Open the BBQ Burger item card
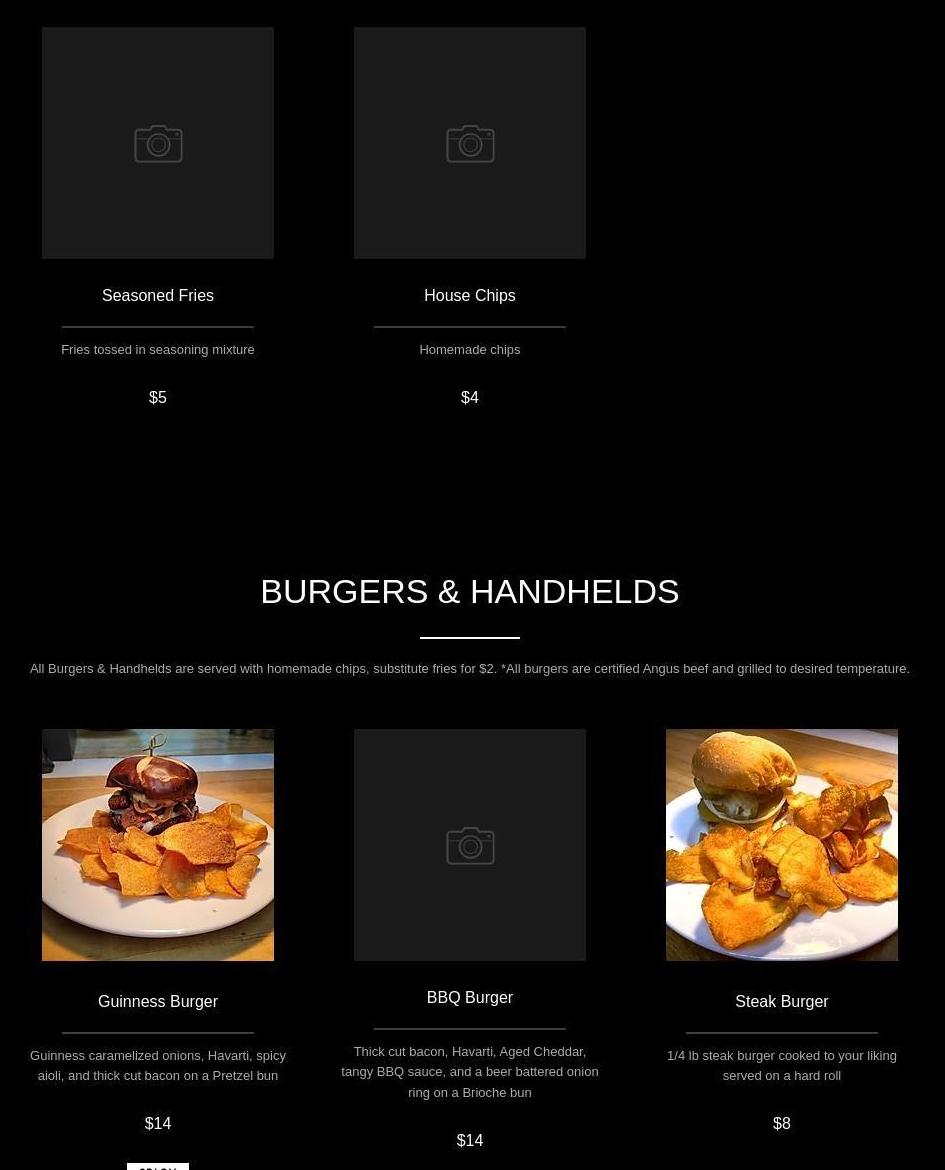Viewport: 945px width, 1170px height. click(469, 997)
